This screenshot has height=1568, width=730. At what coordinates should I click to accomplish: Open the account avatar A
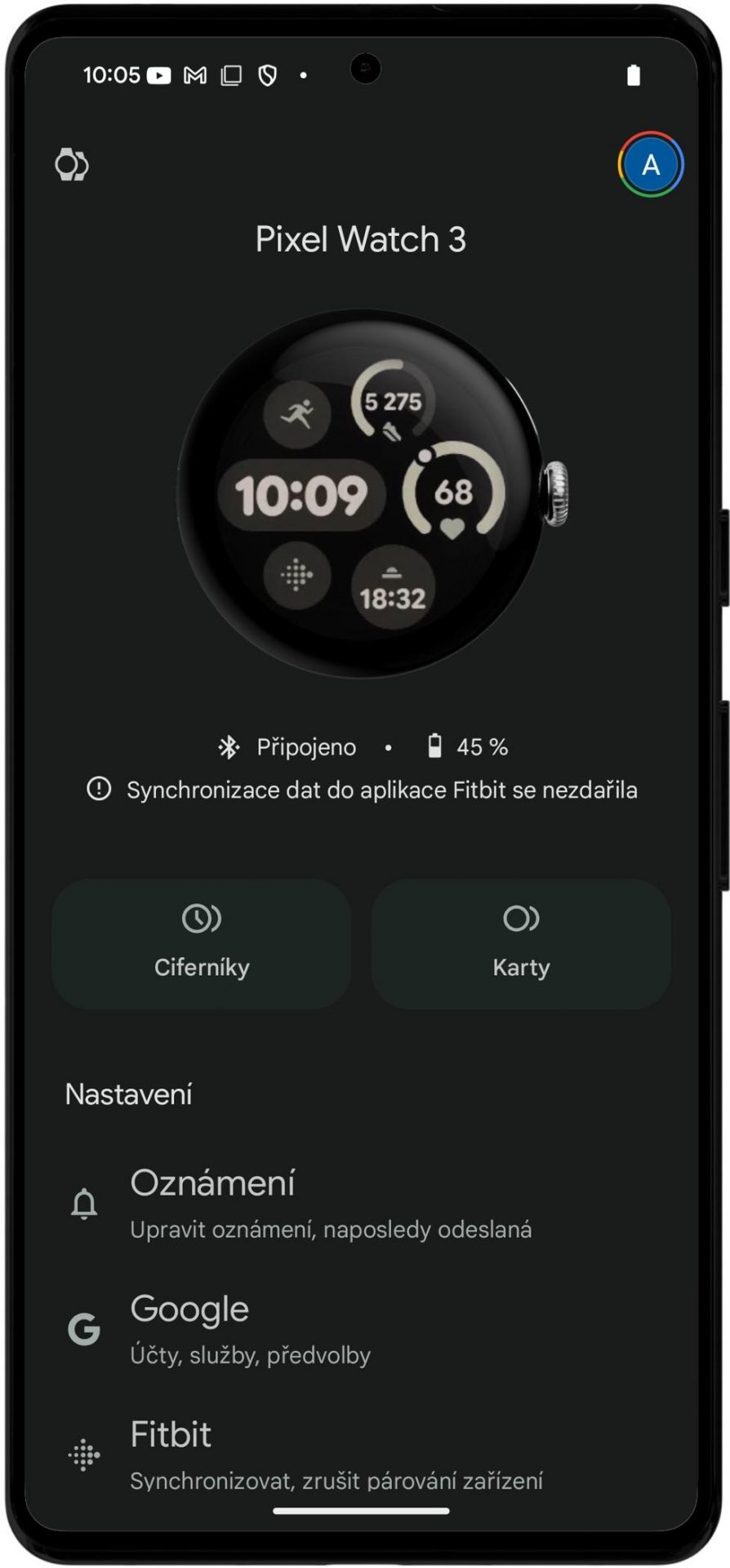[x=650, y=164]
